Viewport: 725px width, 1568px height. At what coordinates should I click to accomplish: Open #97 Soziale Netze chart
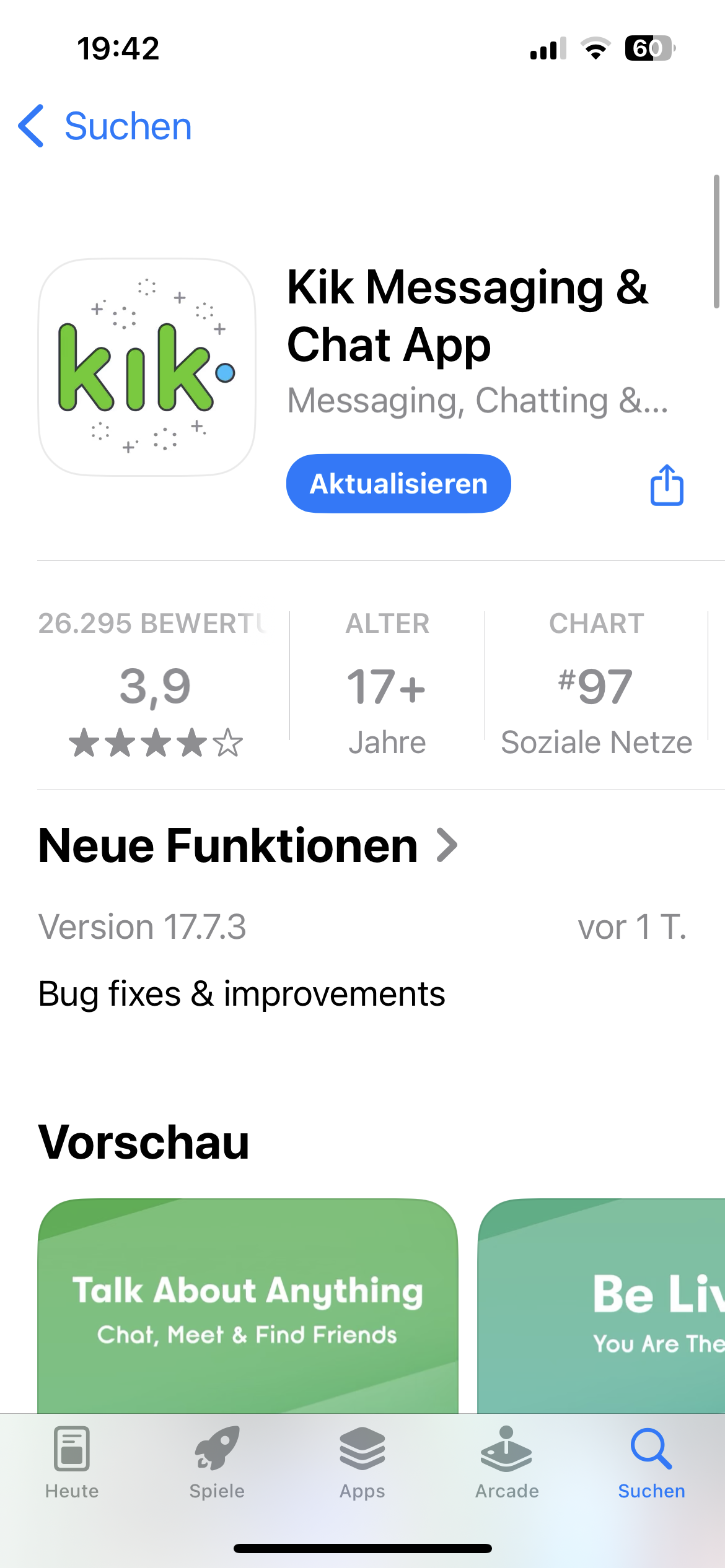coord(596,684)
